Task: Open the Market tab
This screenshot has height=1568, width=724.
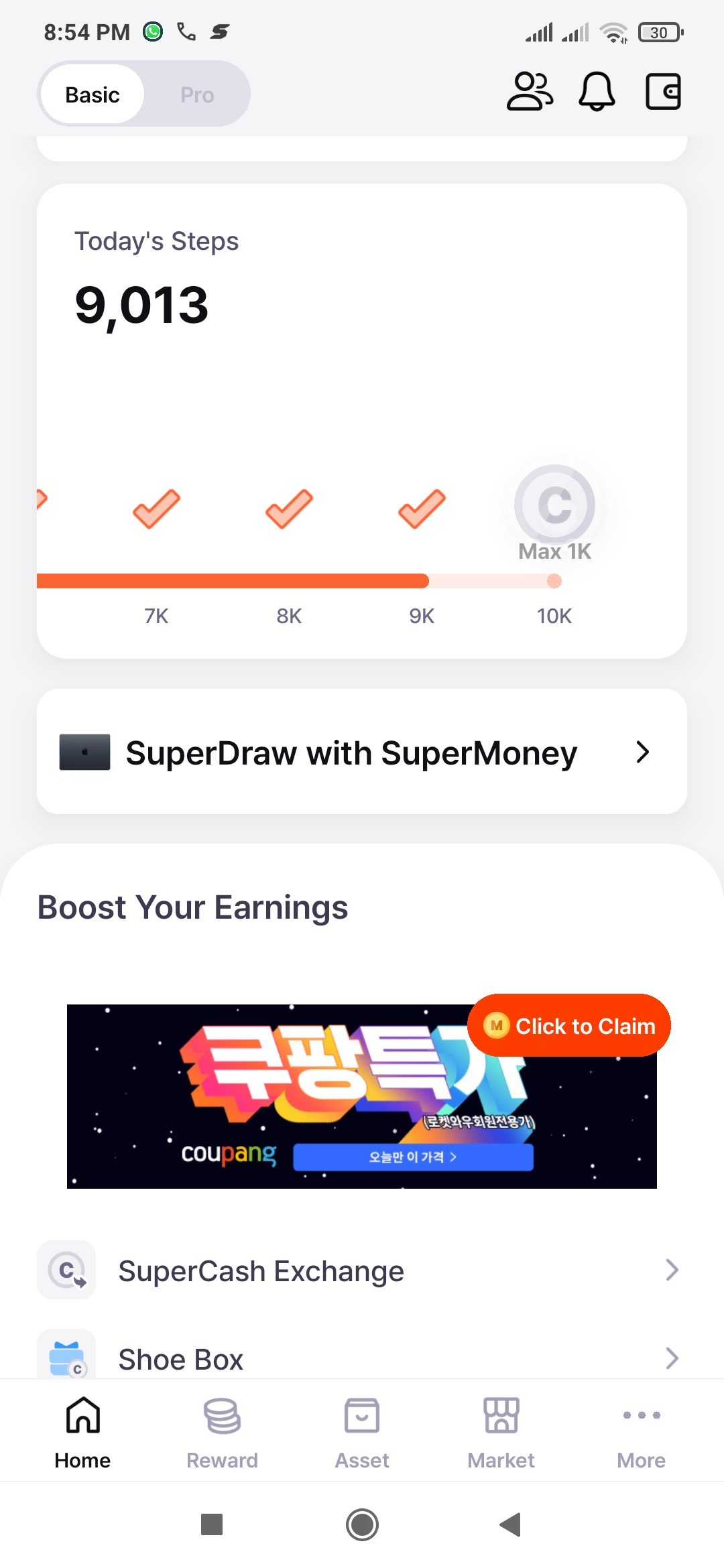Action: [501, 1433]
